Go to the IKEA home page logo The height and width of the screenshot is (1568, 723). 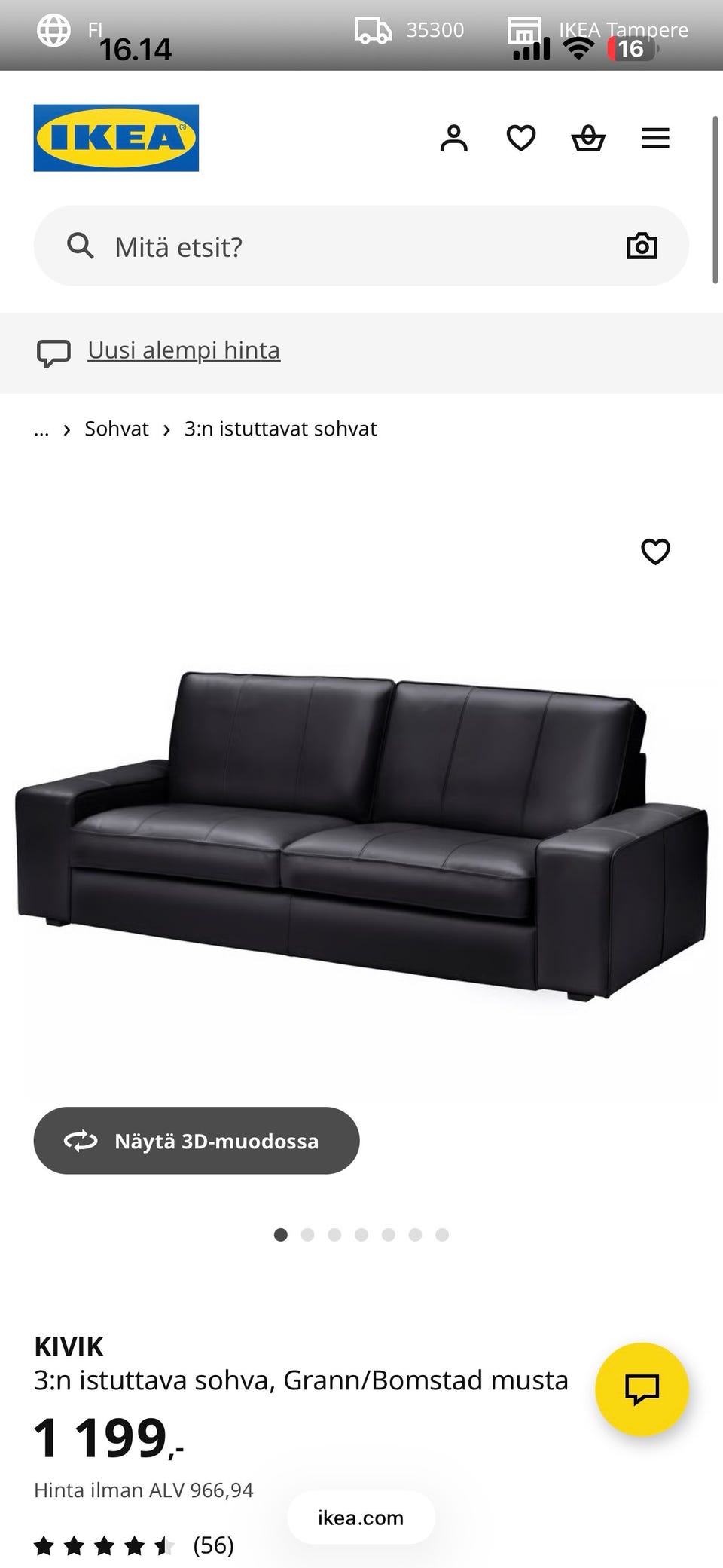point(116,138)
